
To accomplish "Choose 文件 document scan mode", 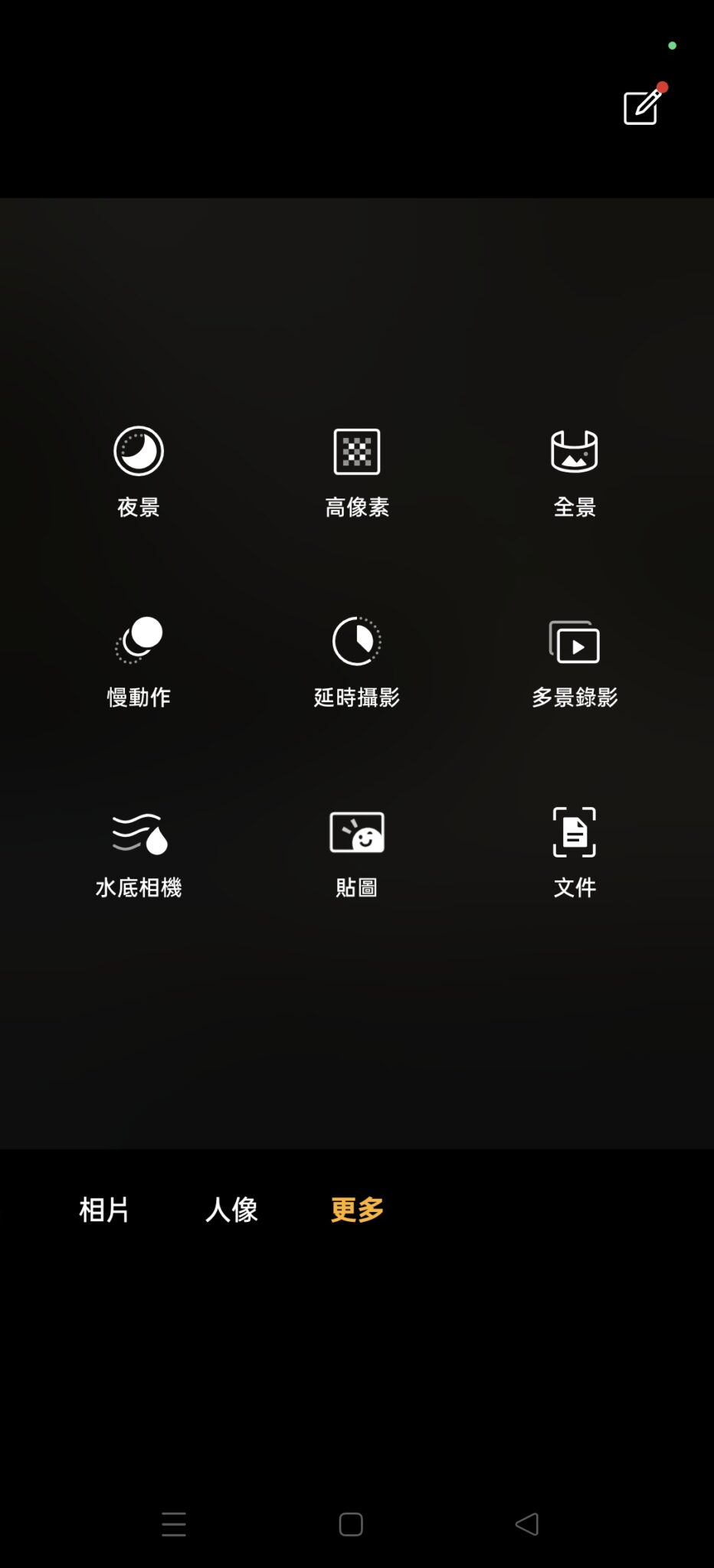I will click(575, 851).
